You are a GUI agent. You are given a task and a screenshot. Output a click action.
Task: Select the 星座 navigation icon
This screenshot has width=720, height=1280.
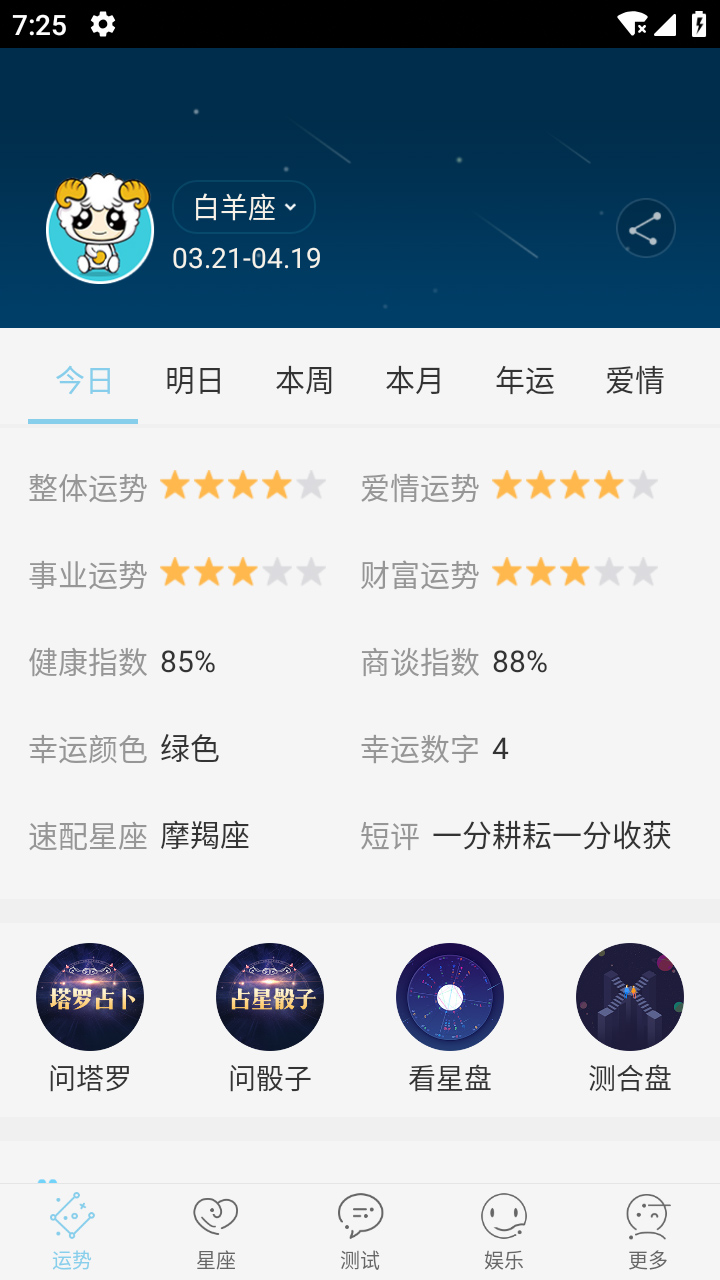click(x=216, y=1215)
